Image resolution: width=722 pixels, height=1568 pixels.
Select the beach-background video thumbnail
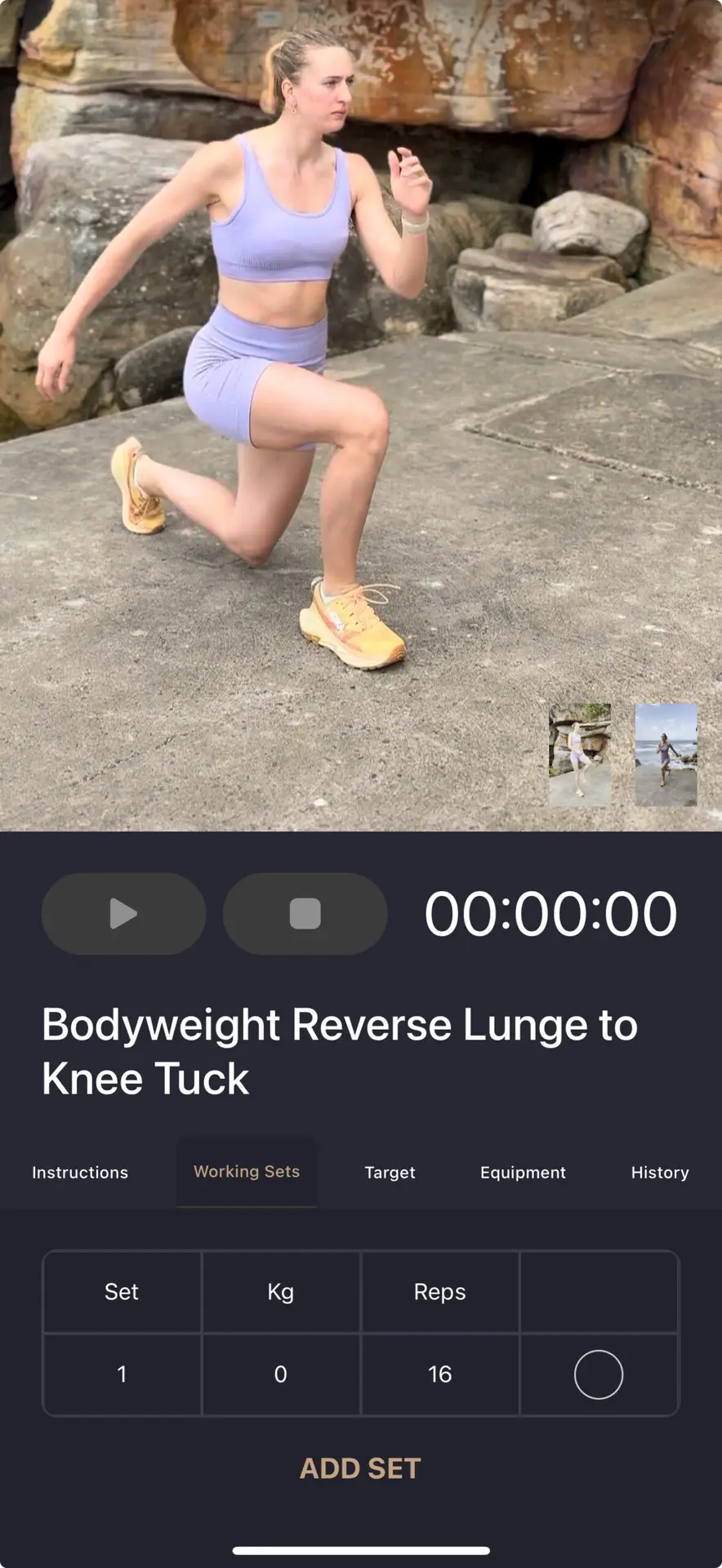coord(666,755)
